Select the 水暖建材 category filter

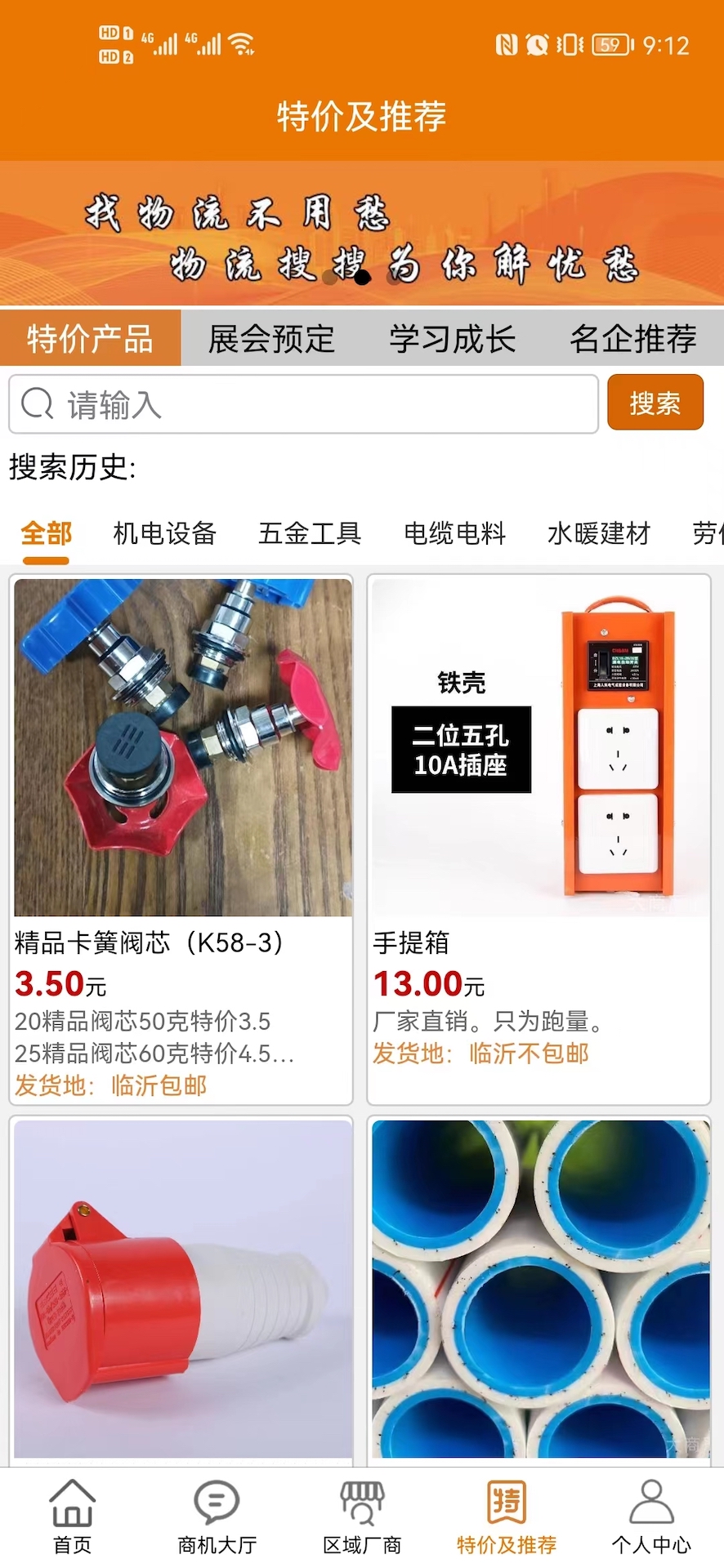(x=597, y=533)
